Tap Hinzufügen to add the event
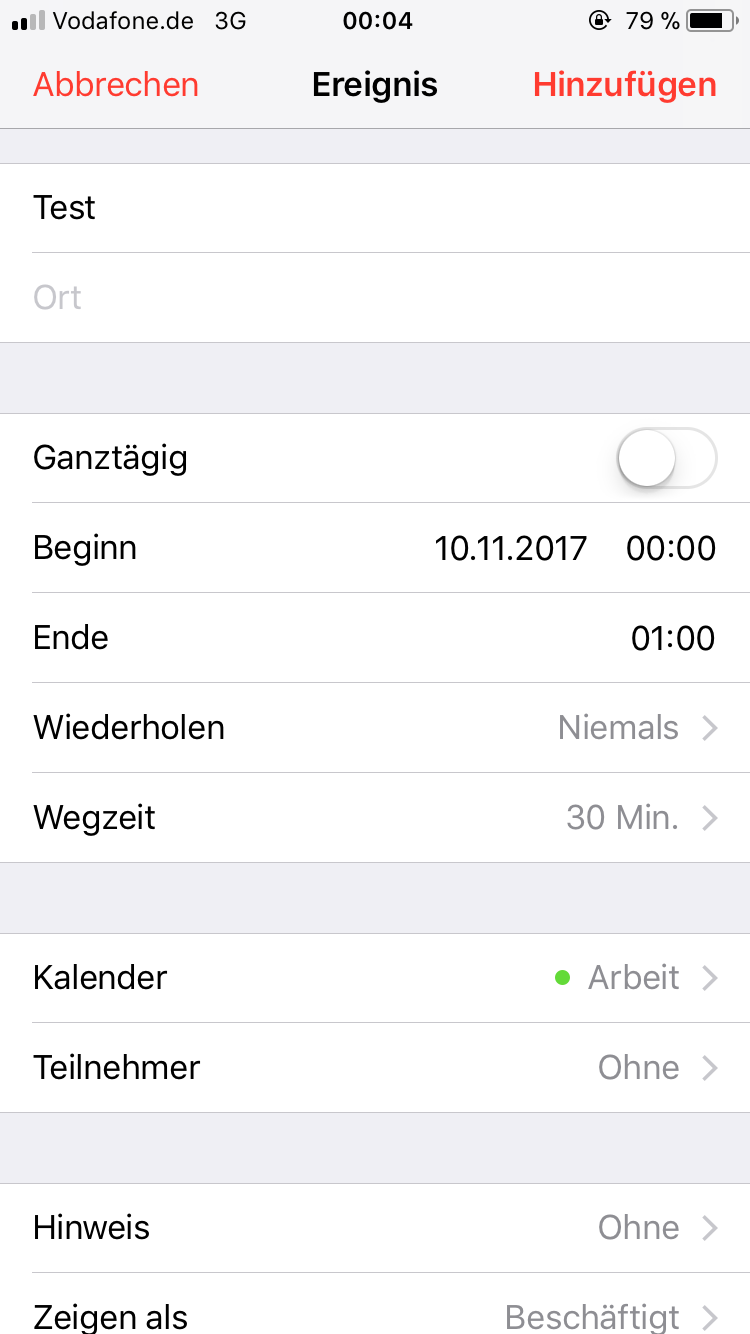This screenshot has width=750, height=1334. click(624, 85)
